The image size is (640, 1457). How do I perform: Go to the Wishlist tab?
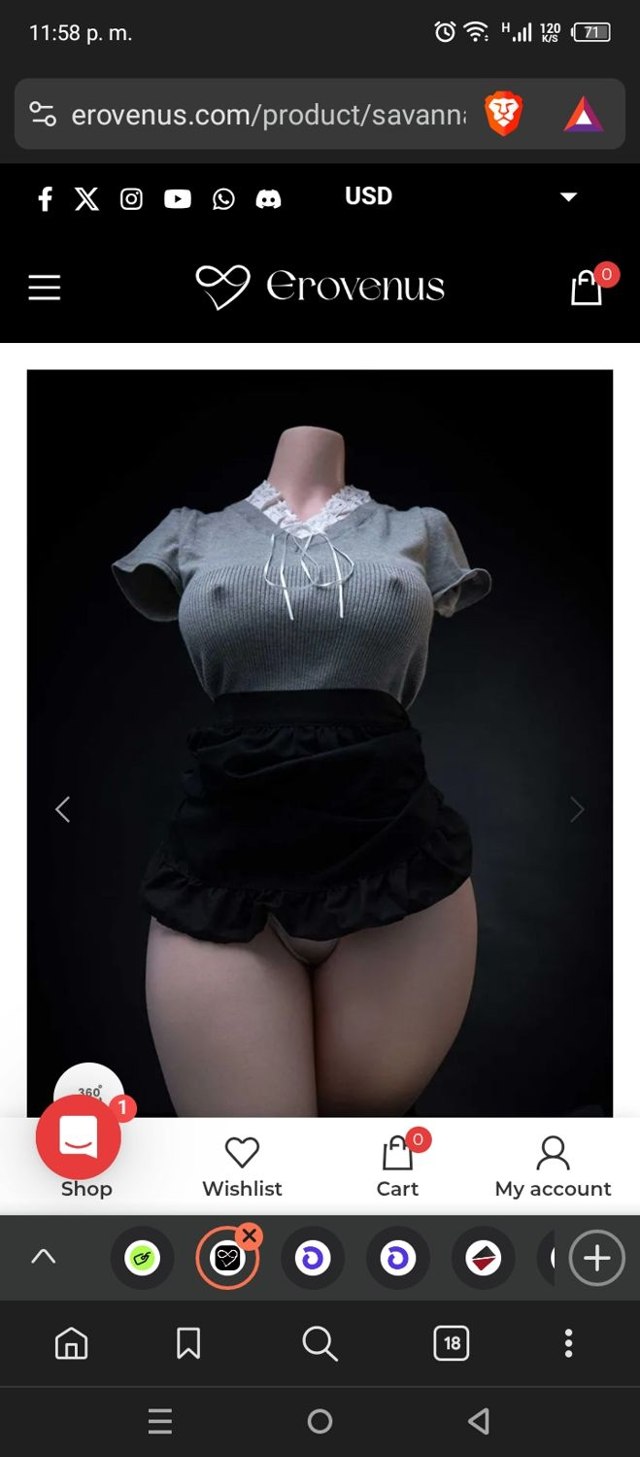(x=242, y=1166)
